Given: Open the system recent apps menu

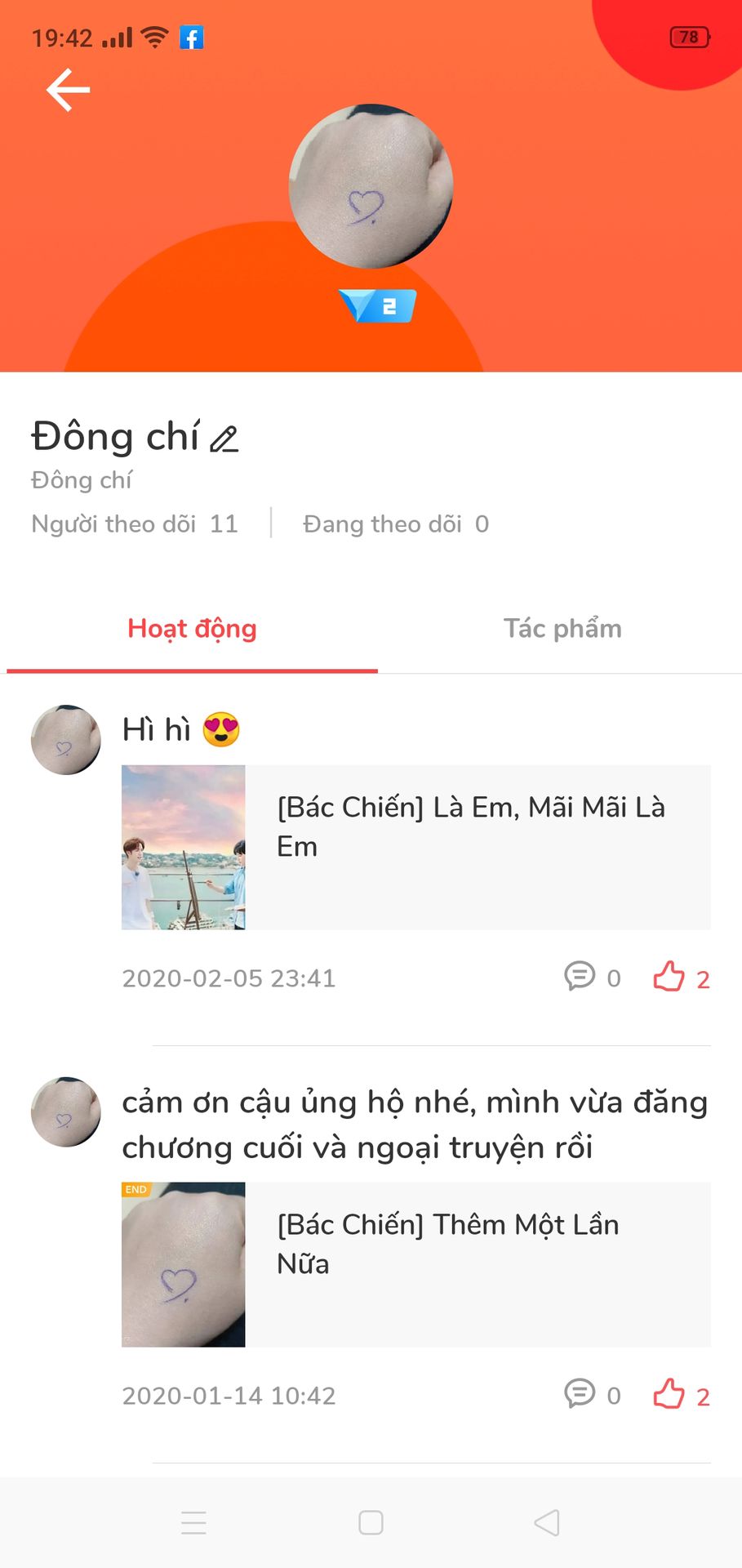Looking at the screenshot, I should pyautogui.click(x=193, y=1523).
